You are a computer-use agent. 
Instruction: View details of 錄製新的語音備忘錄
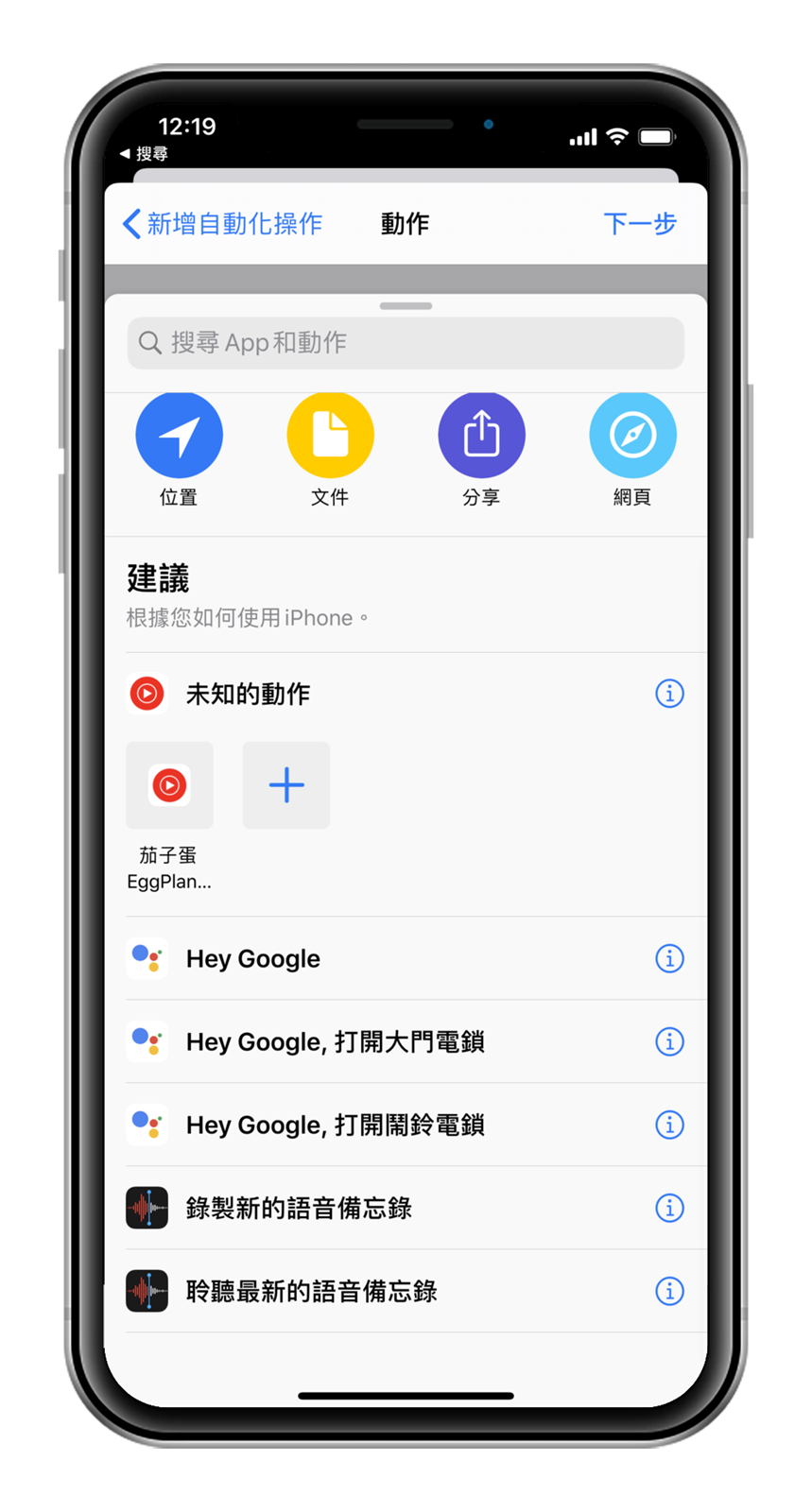pyautogui.click(x=669, y=1209)
